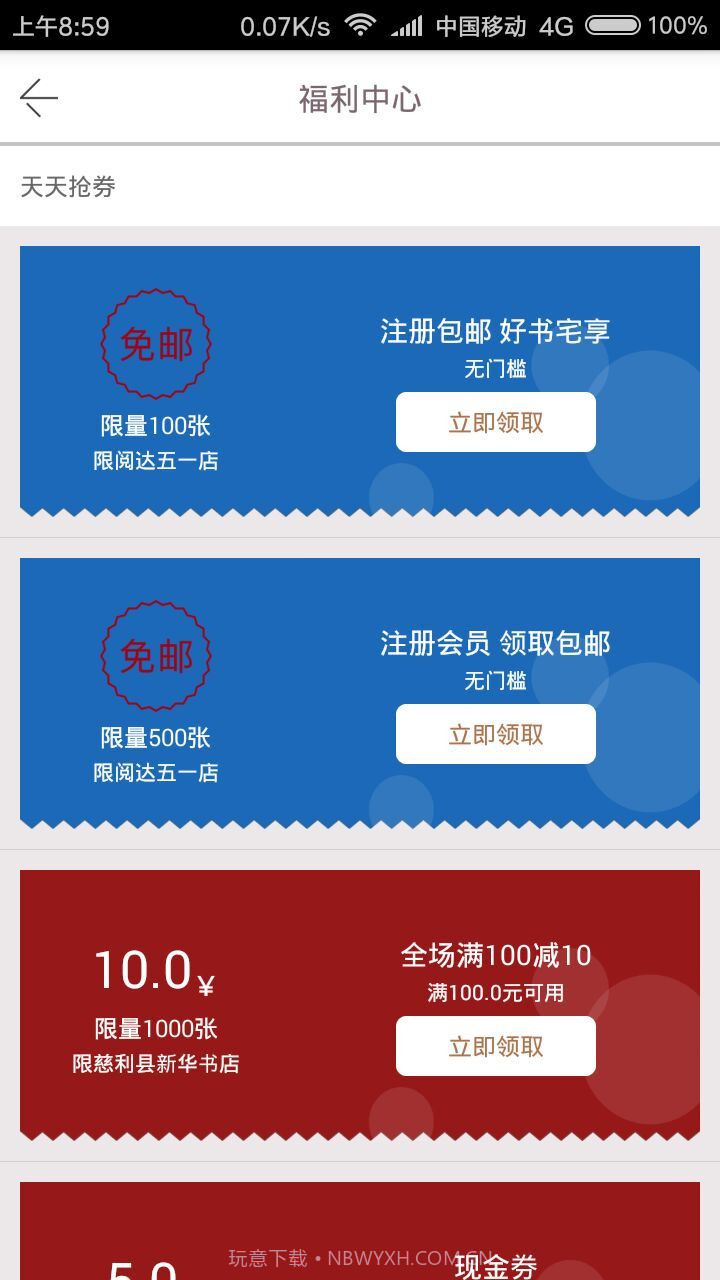Claim the 注册包邮 好书宅享 coupon
The height and width of the screenshot is (1280, 720).
495,421
